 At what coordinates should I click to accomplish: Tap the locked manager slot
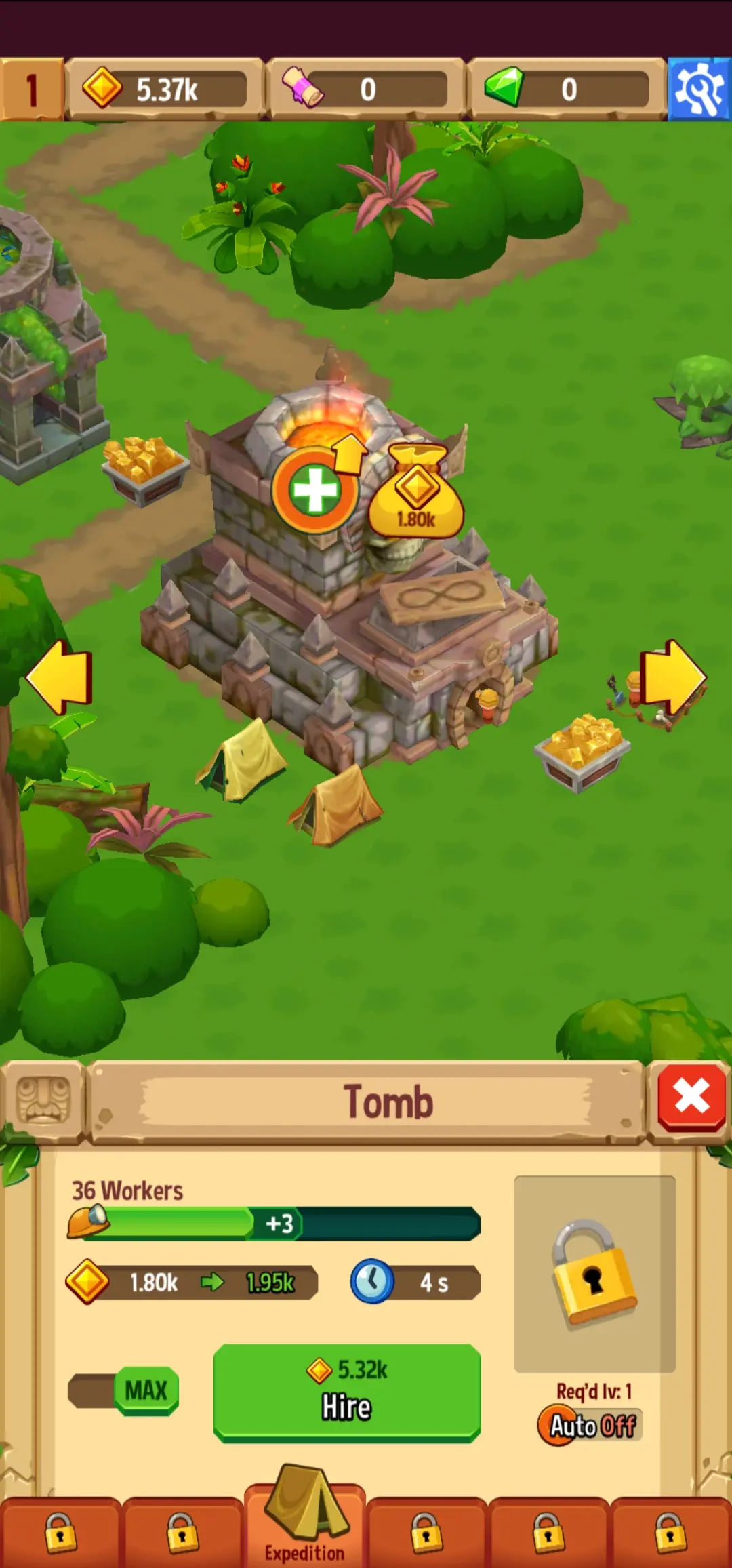click(594, 1273)
